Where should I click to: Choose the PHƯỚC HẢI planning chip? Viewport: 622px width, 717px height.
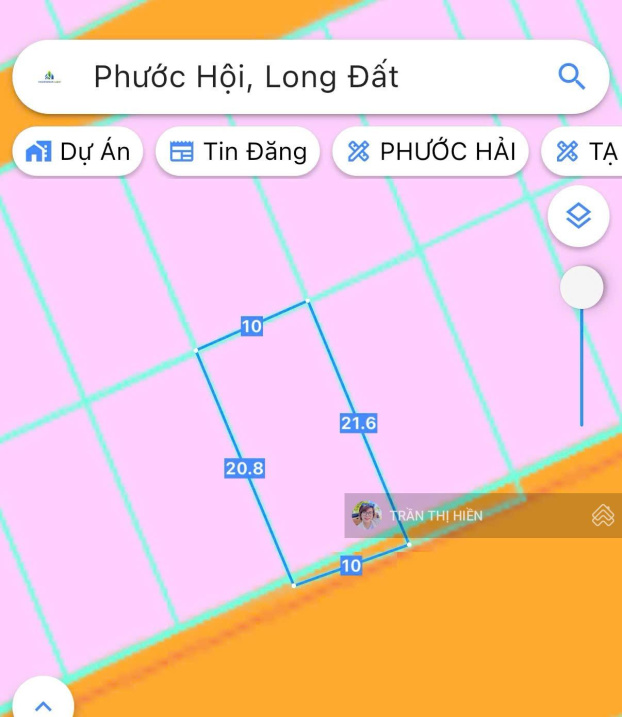(x=430, y=151)
